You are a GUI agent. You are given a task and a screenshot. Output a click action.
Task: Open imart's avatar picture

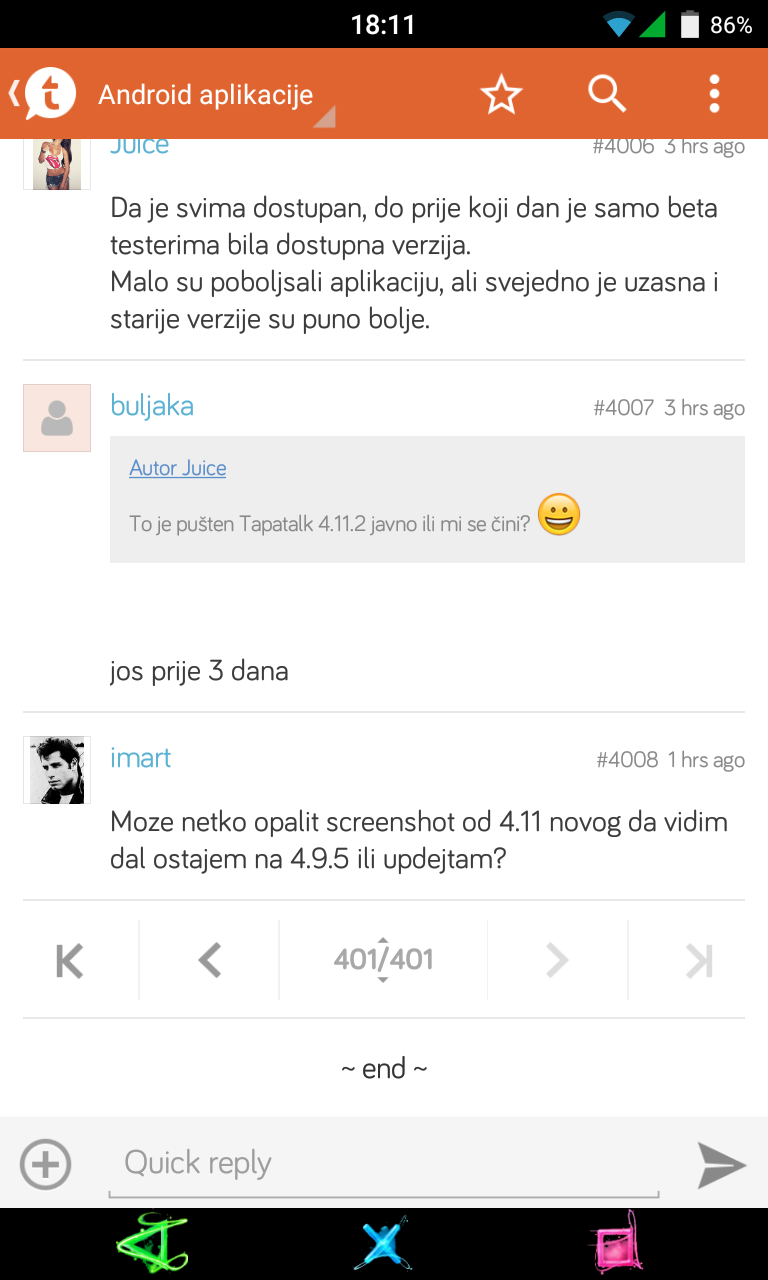57,770
